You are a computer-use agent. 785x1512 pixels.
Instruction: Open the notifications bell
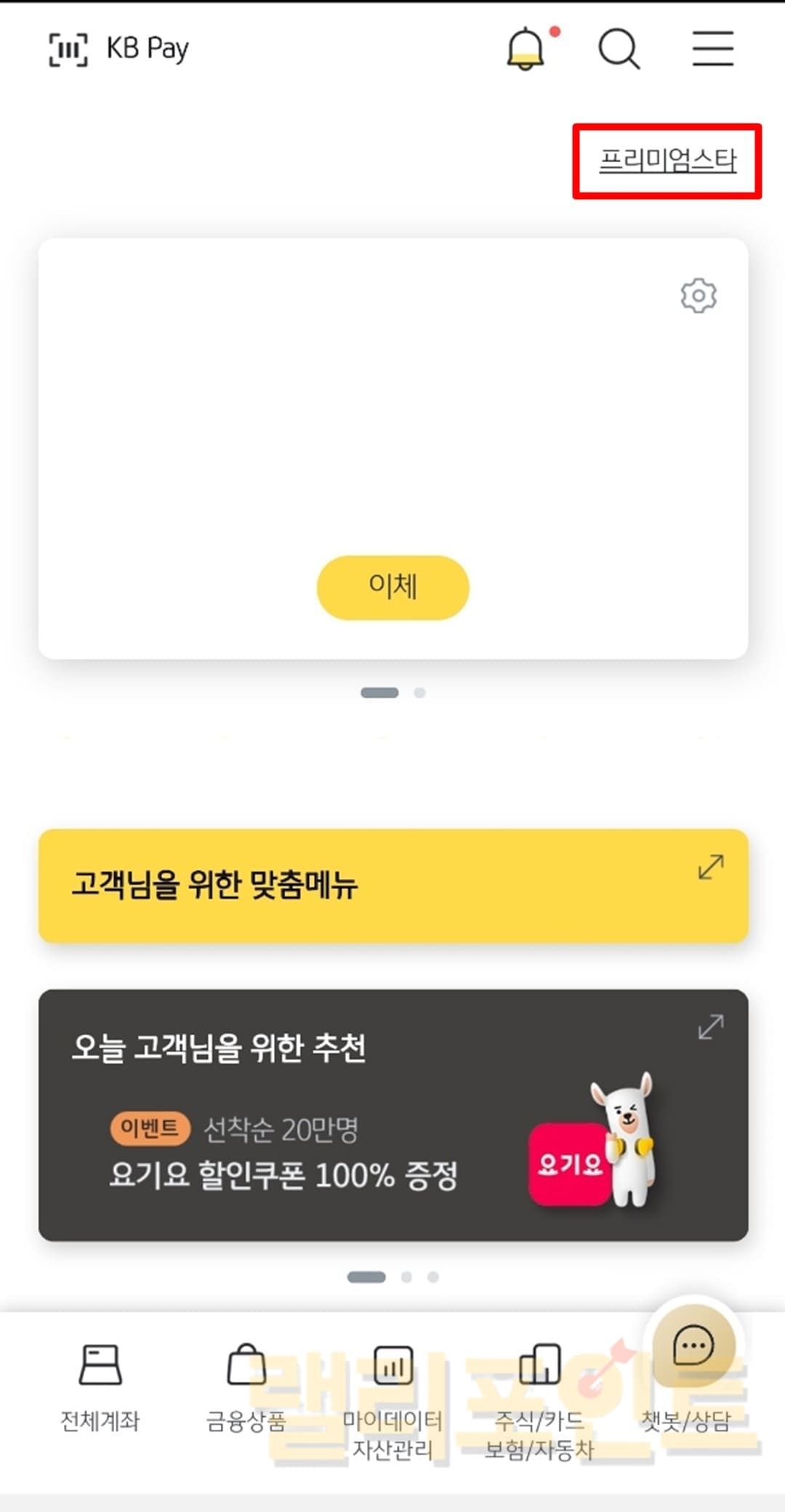526,49
